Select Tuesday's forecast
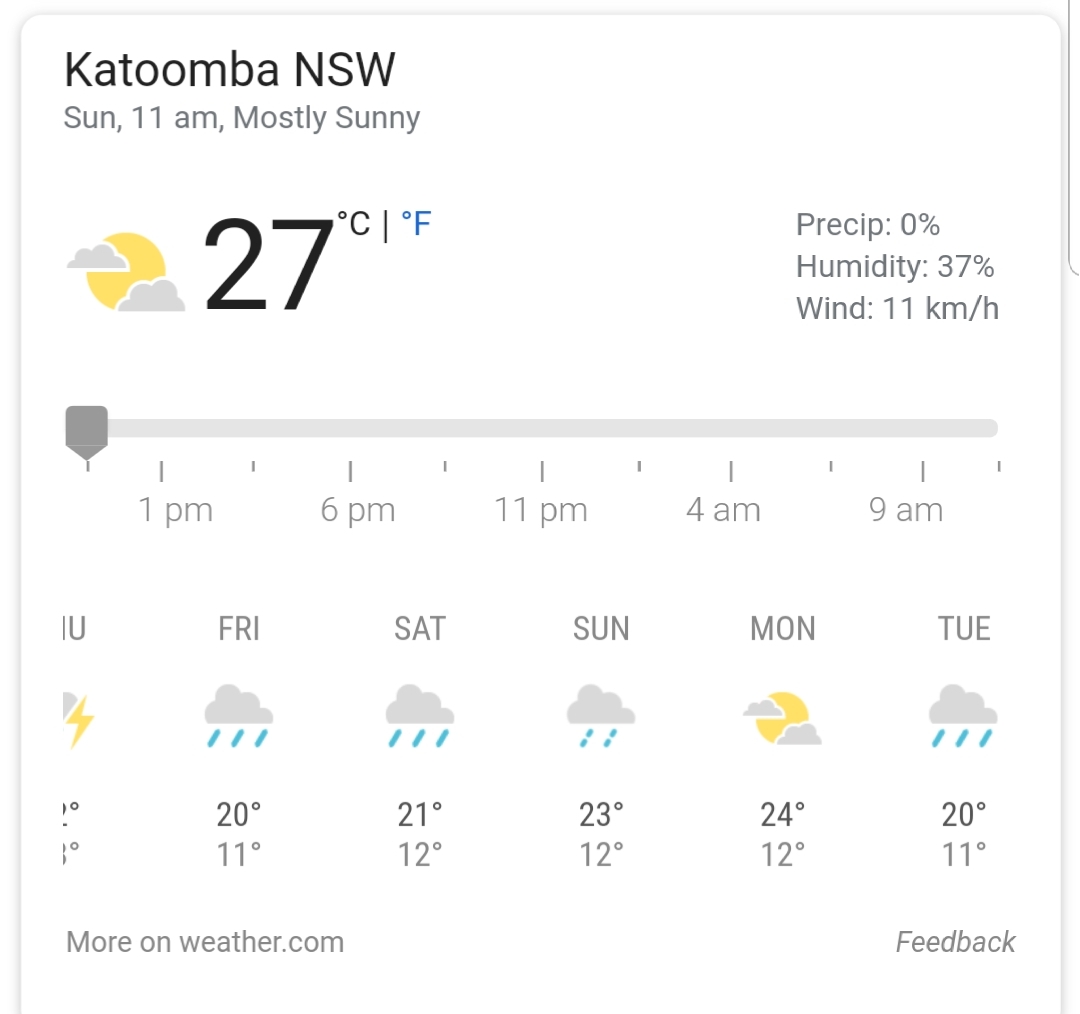Image resolution: width=1080 pixels, height=1014 pixels. click(964, 740)
